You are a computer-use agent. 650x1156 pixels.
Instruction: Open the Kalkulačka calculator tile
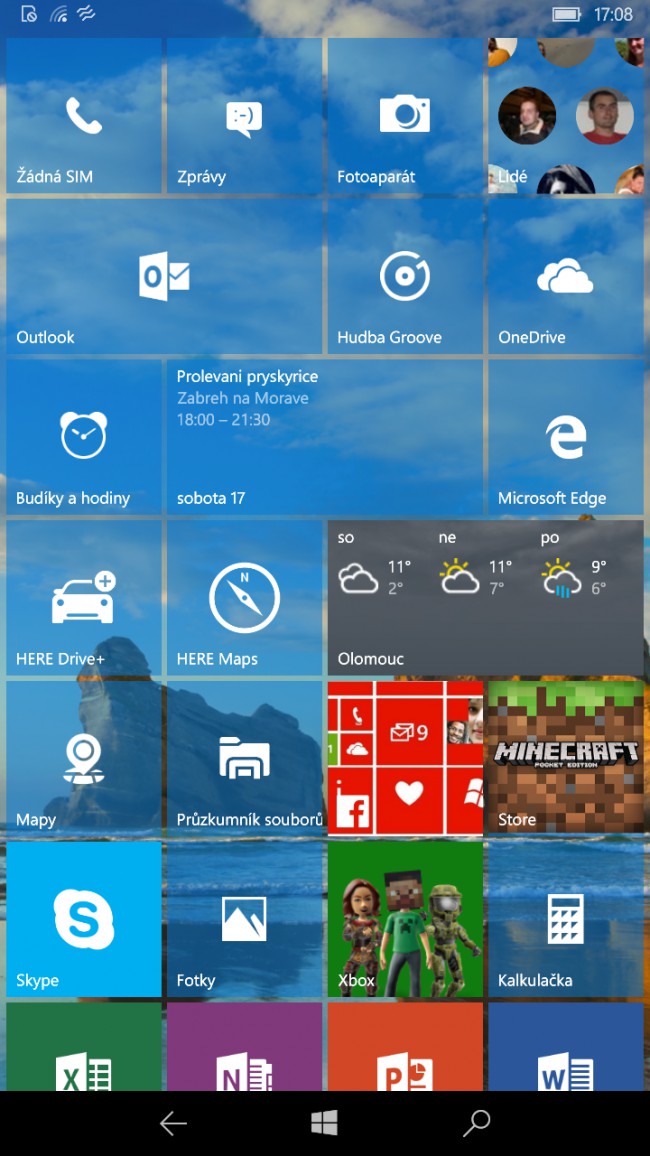point(565,919)
